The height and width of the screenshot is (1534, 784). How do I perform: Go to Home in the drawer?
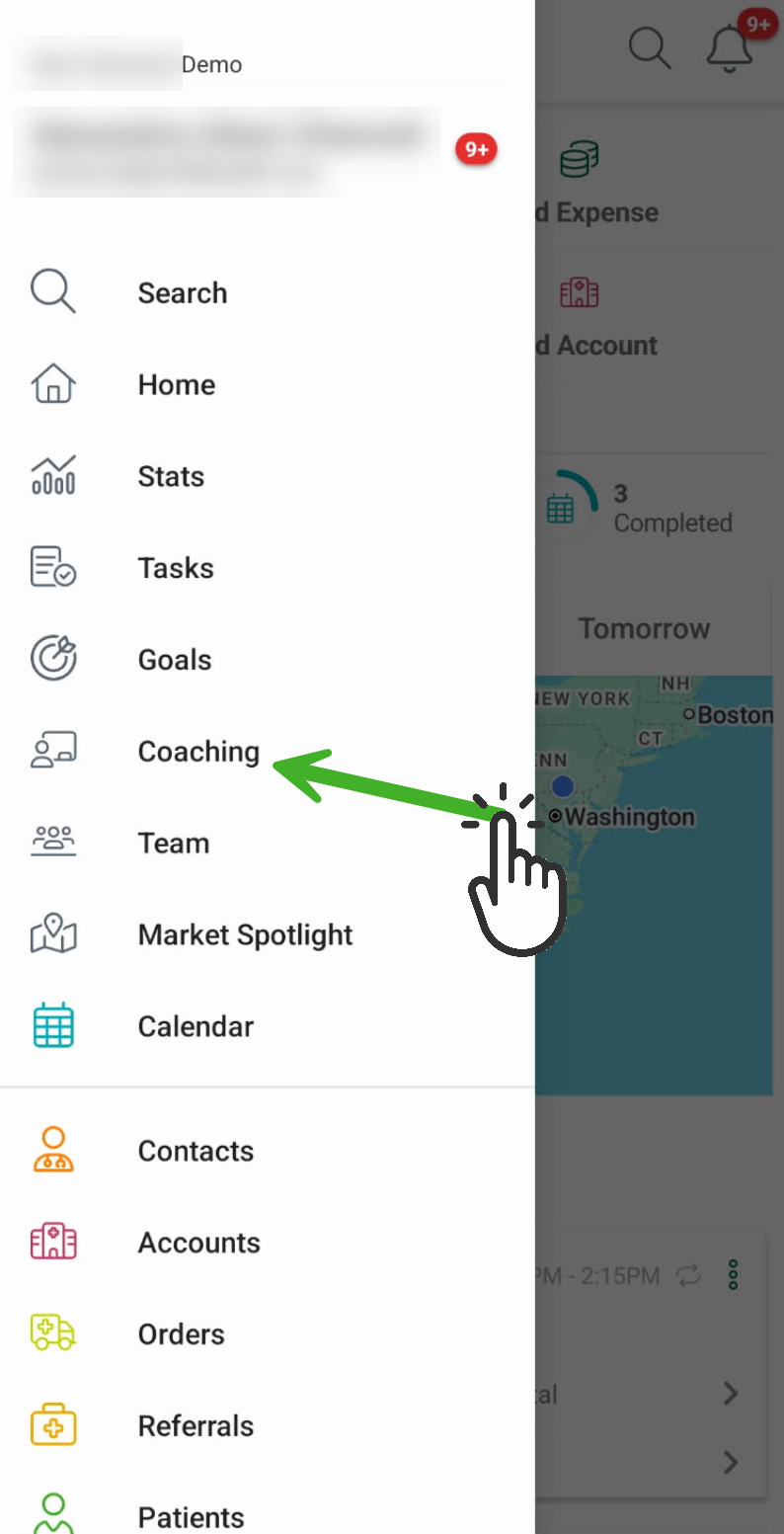pyautogui.click(x=267, y=385)
